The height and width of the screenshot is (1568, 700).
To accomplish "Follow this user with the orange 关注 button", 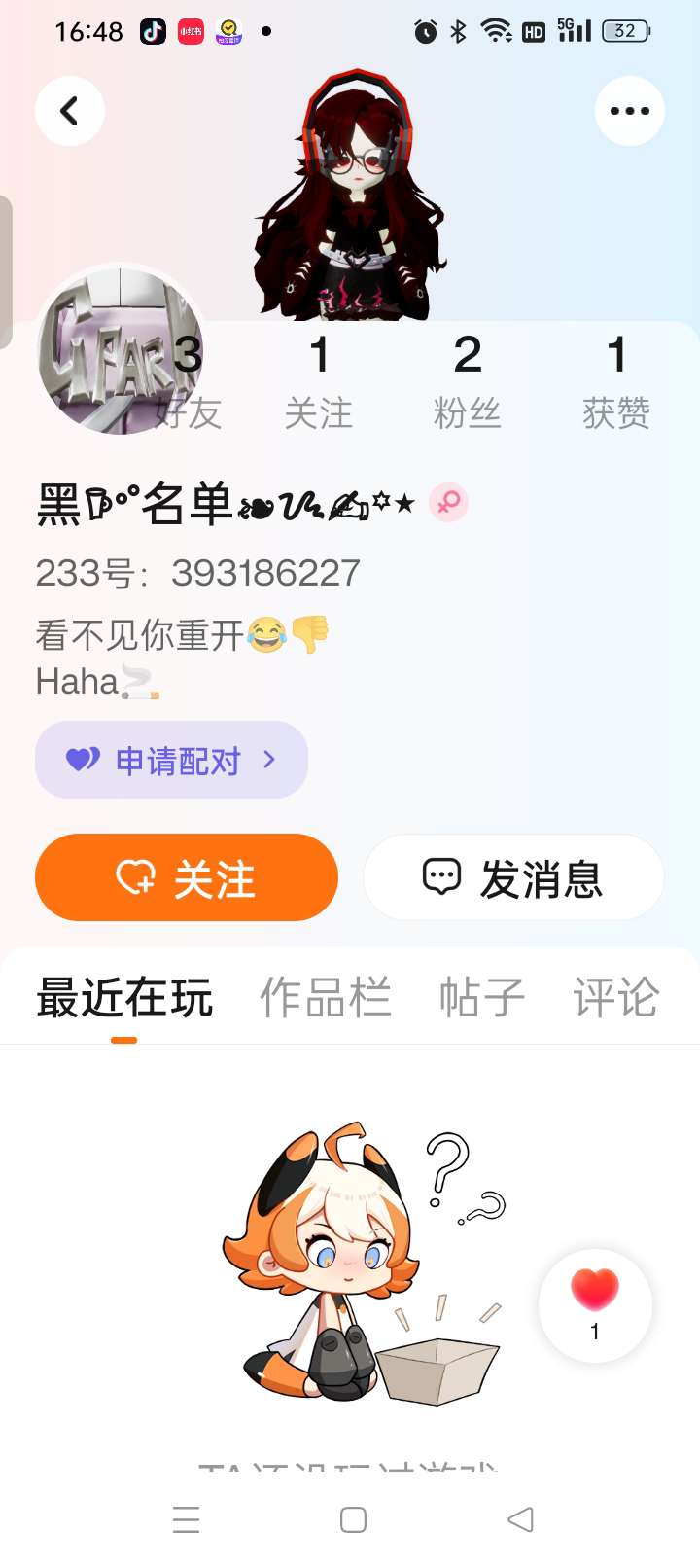I will (x=187, y=877).
